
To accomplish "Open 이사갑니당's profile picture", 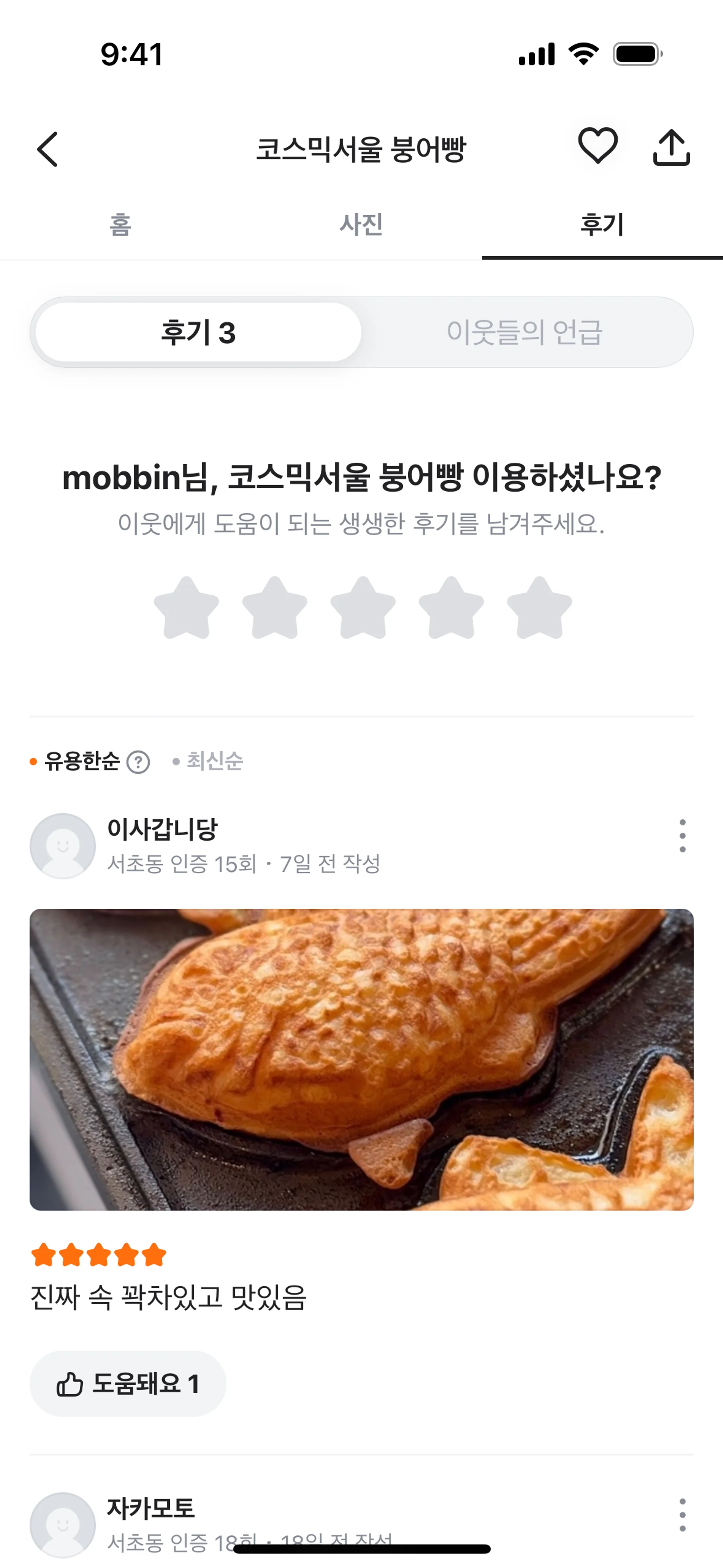I will [x=63, y=846].
